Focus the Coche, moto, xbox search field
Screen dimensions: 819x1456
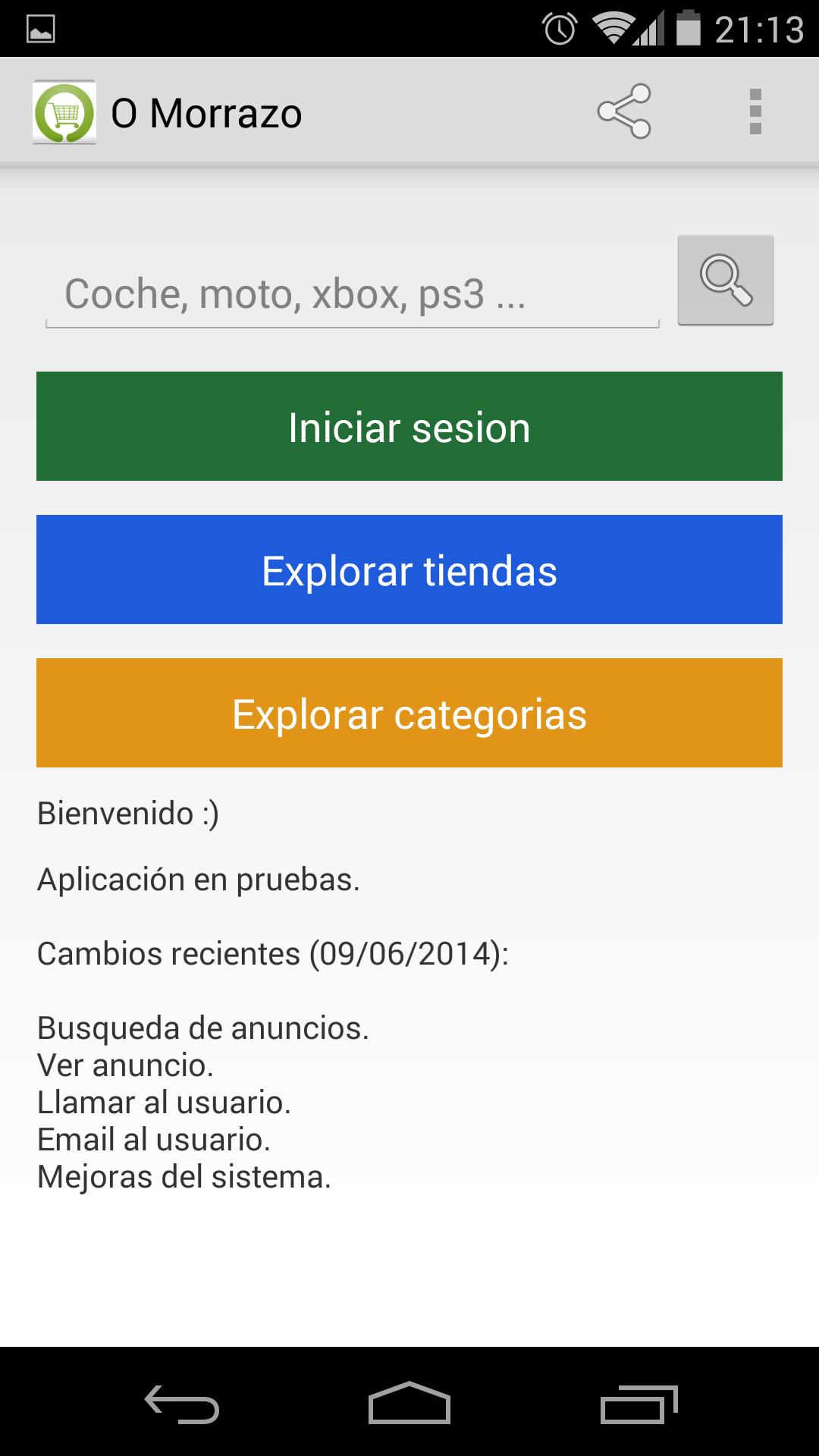[352, 294]
